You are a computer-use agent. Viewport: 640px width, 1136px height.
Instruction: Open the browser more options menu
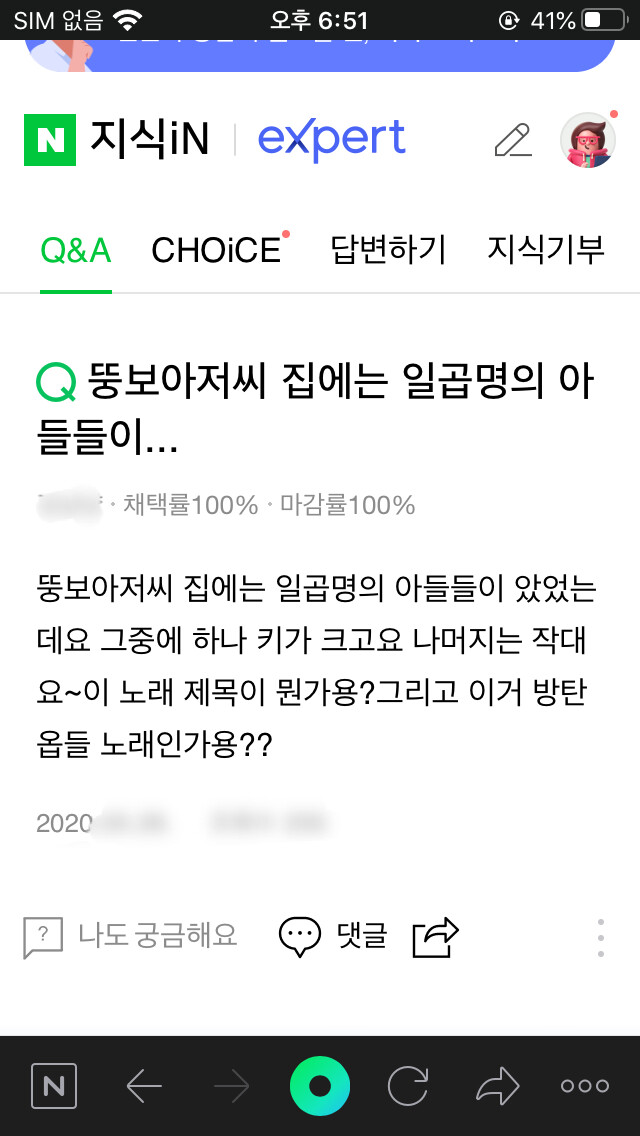click(x=585, y=1086)
